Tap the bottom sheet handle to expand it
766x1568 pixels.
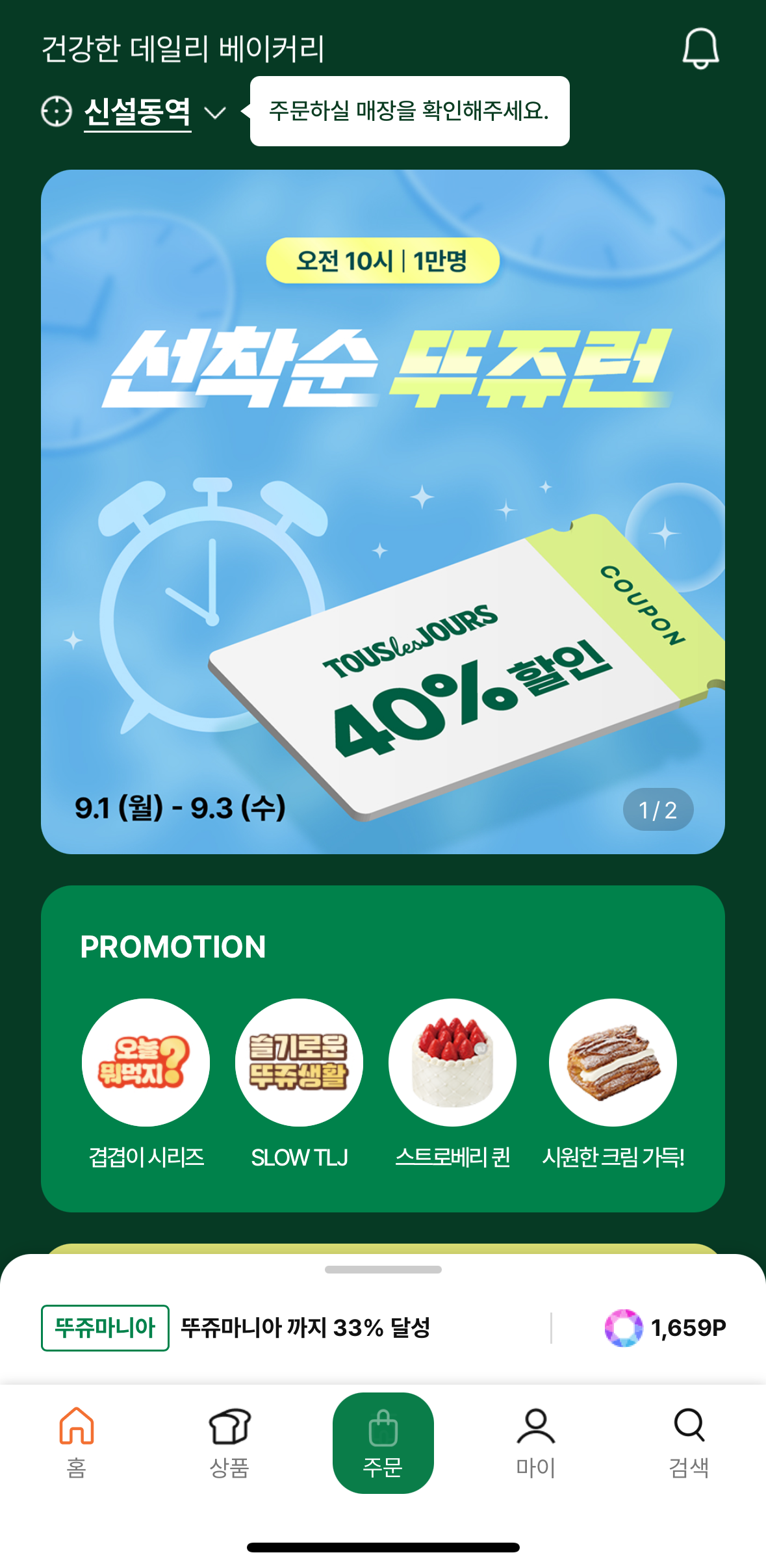(x=383, y=1270)
